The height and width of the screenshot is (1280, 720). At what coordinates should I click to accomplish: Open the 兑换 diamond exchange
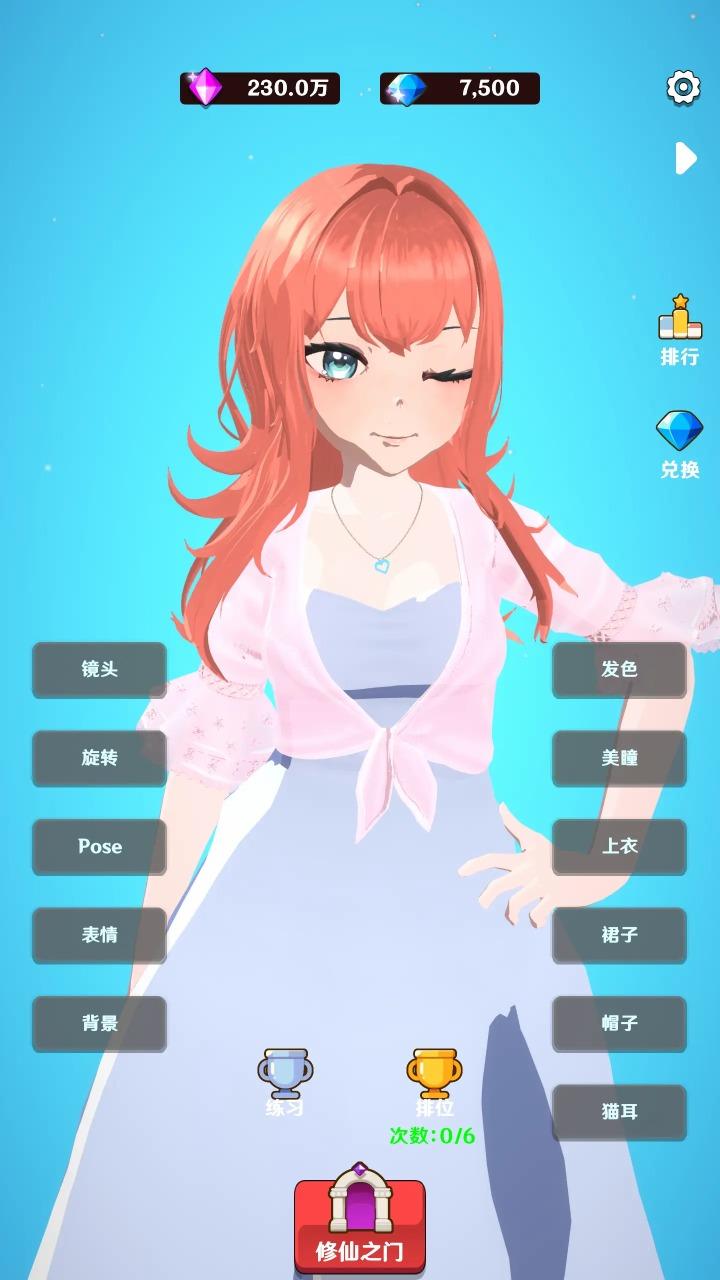[x=680, y=445]
